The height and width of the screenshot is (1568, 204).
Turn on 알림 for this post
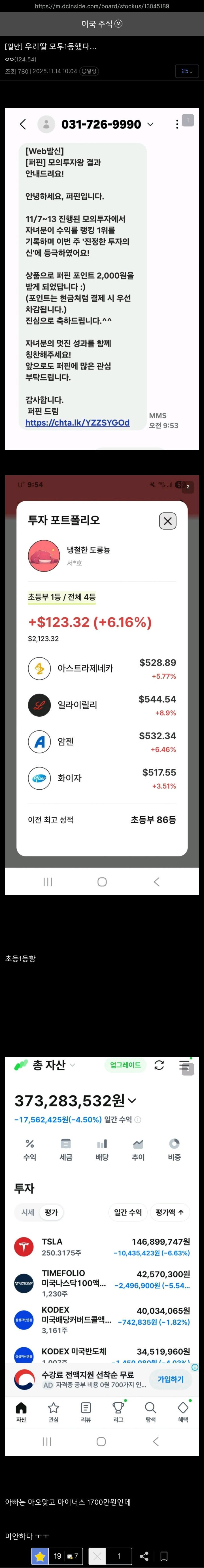(90, 71)
